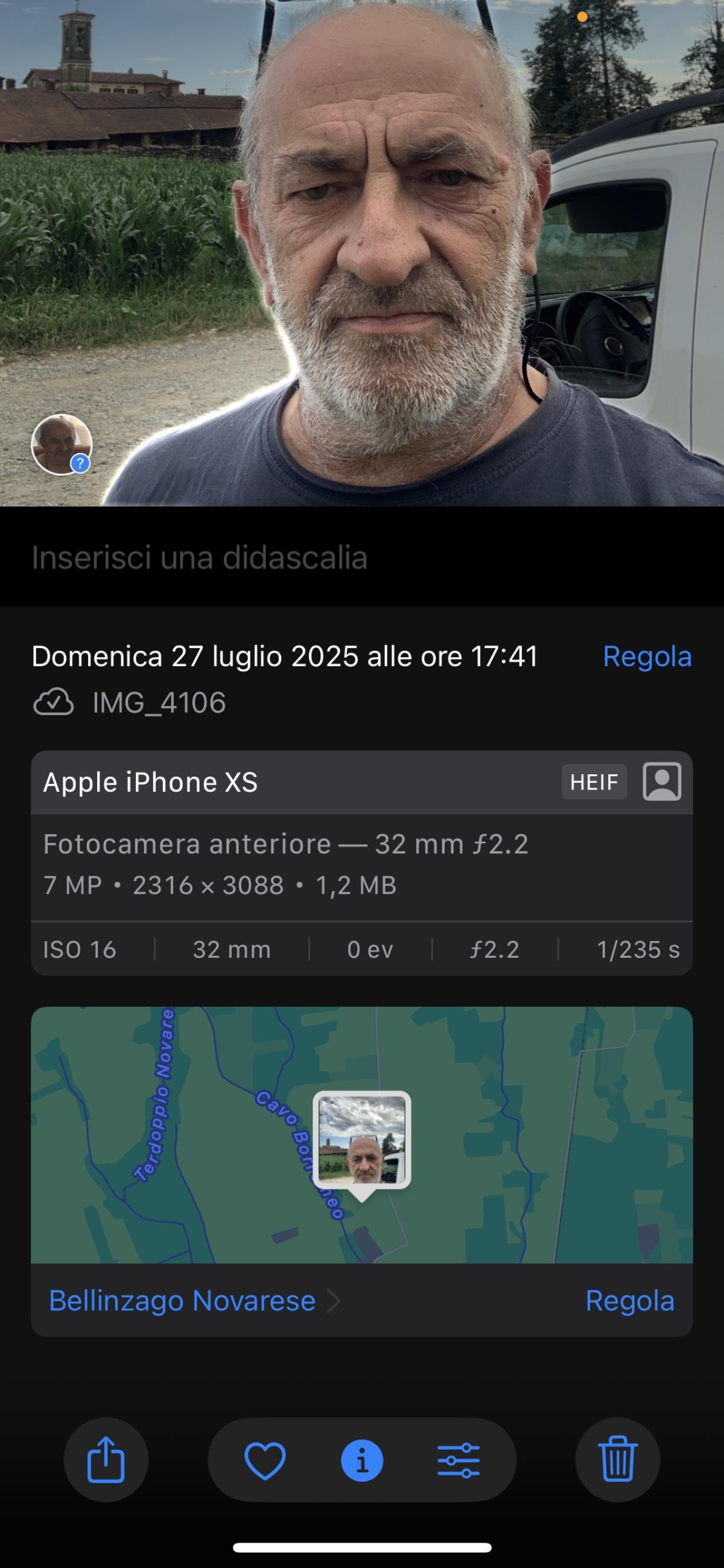Open the photo editing adjustments

459,1460
